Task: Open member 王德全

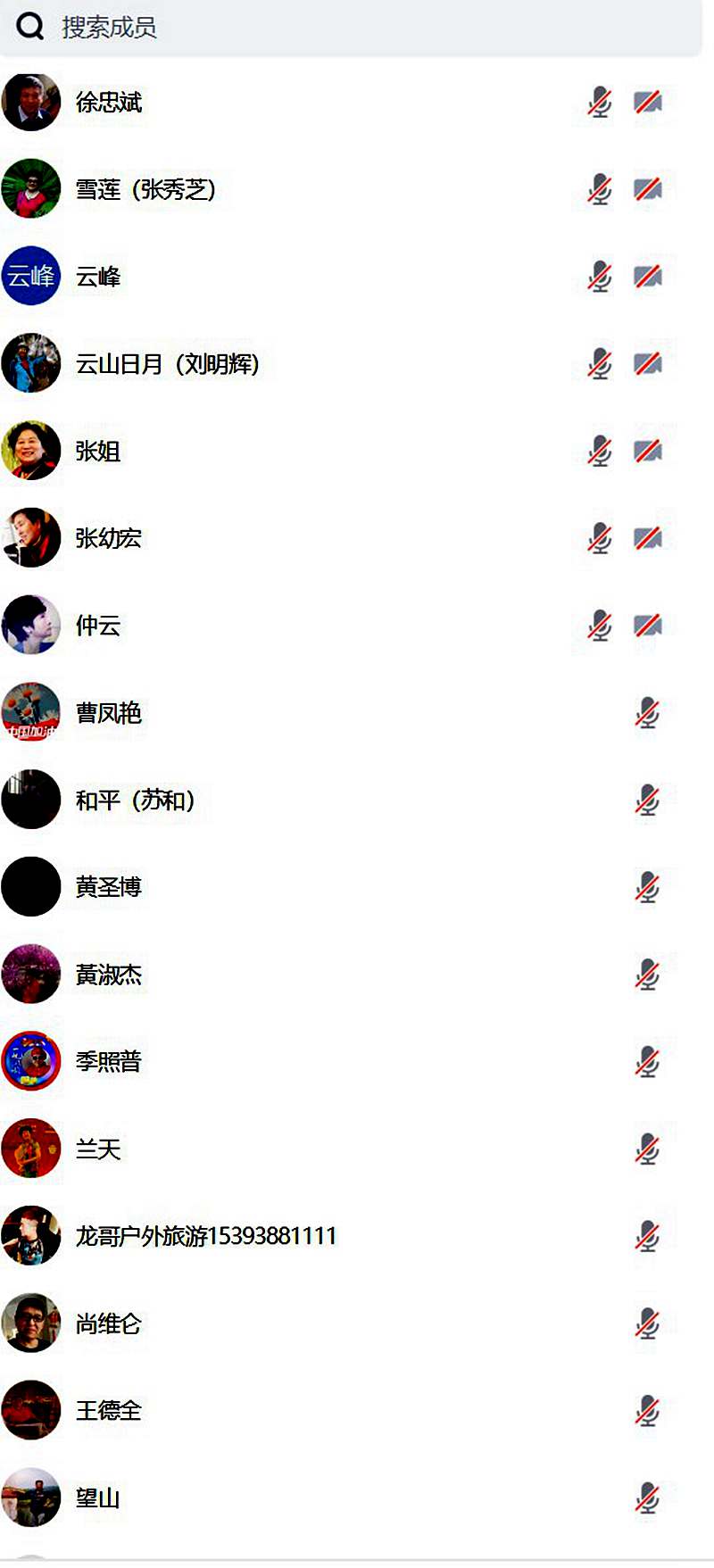Action: coord(109,1411)
